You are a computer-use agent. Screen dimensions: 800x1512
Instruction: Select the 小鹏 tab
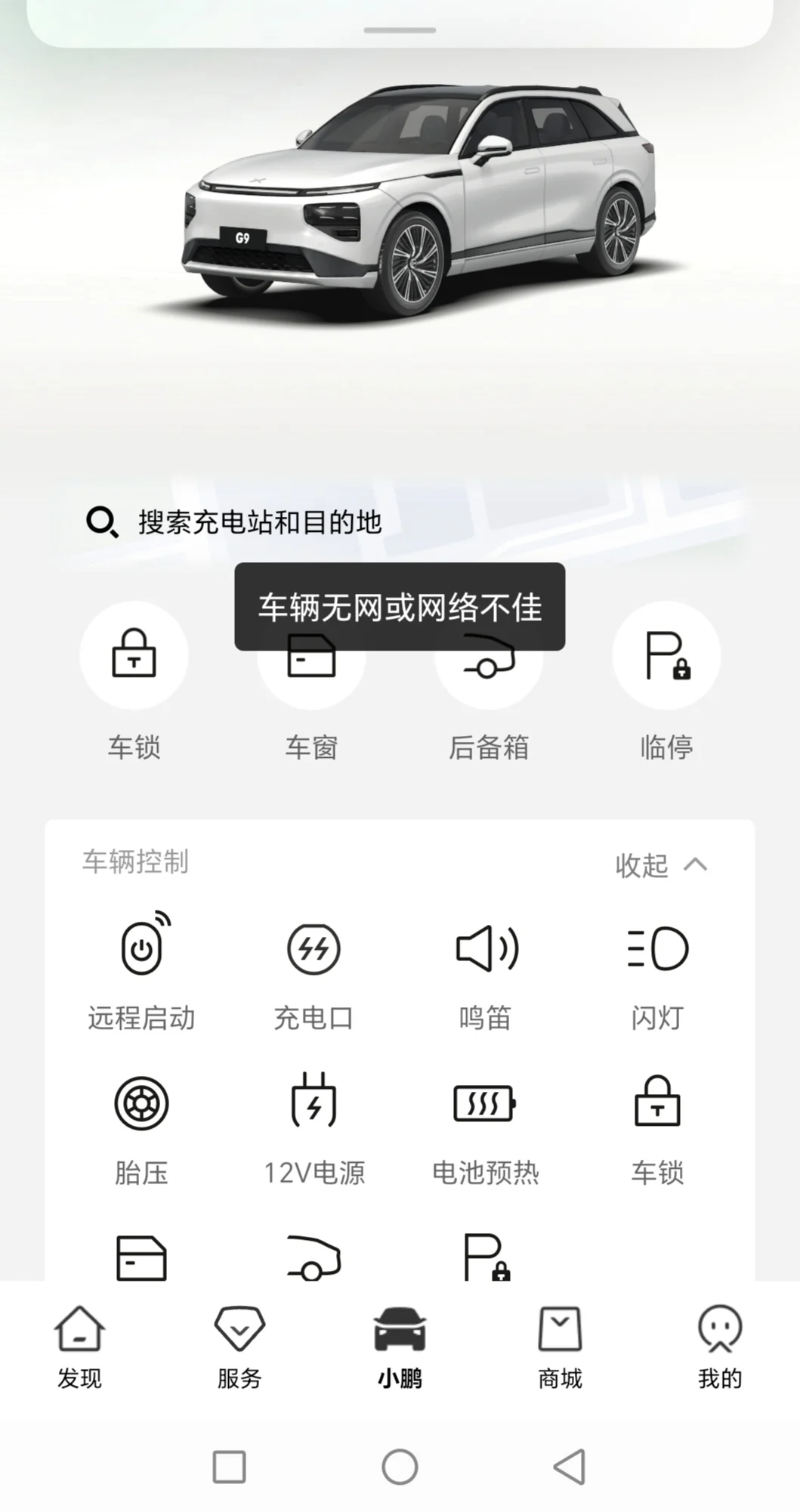[400, 1347]
